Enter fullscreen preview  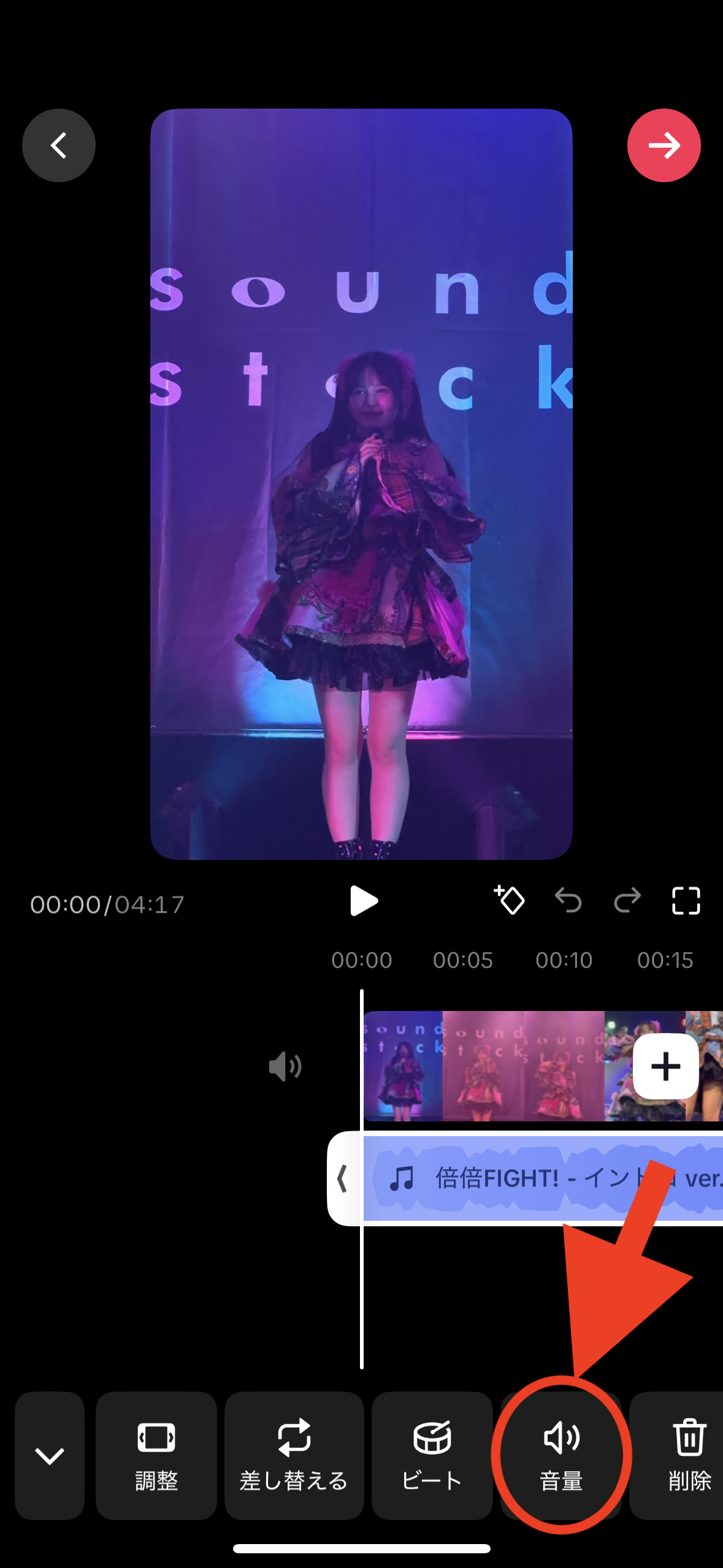686,901
